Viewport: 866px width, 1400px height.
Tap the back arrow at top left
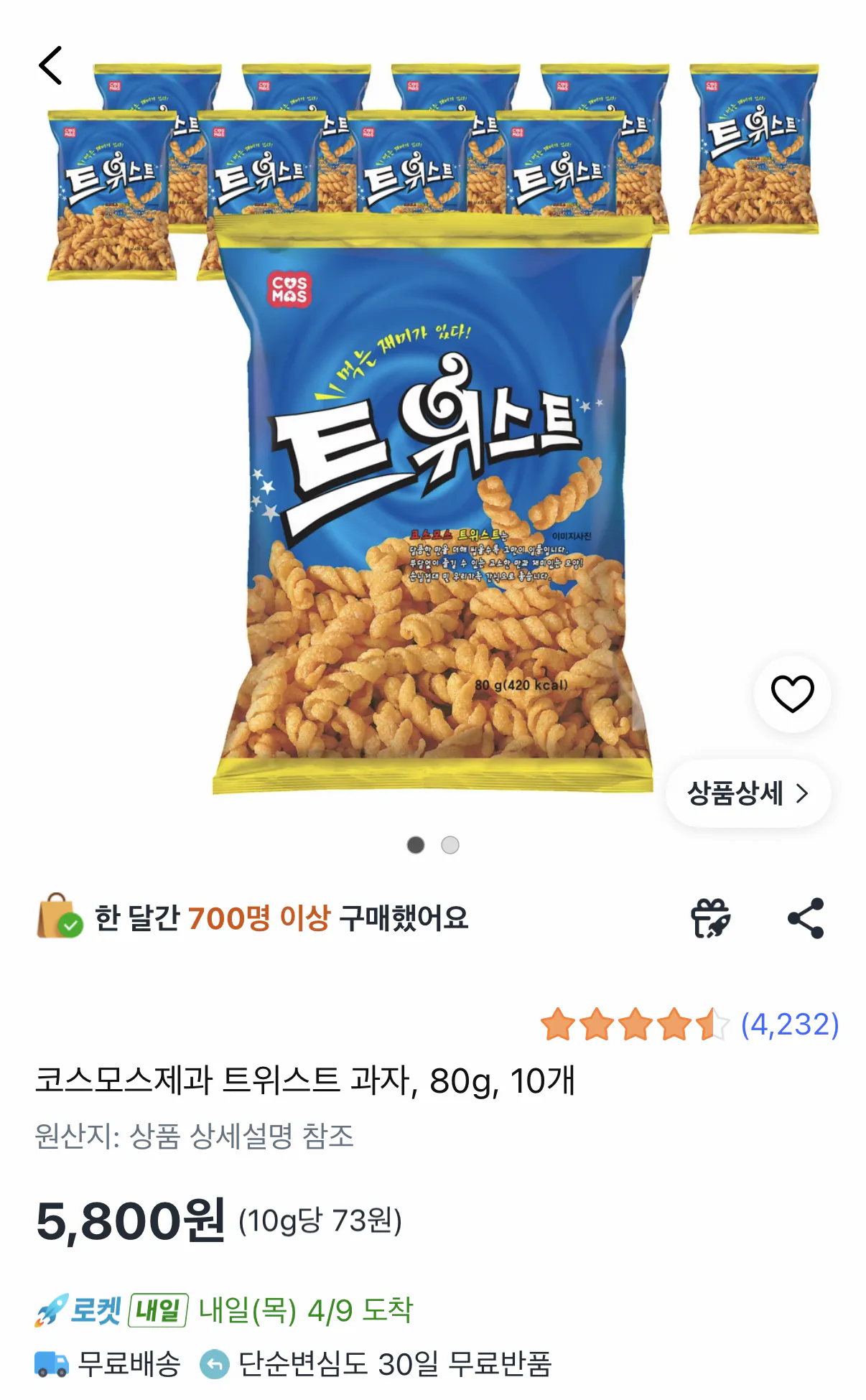49,65
